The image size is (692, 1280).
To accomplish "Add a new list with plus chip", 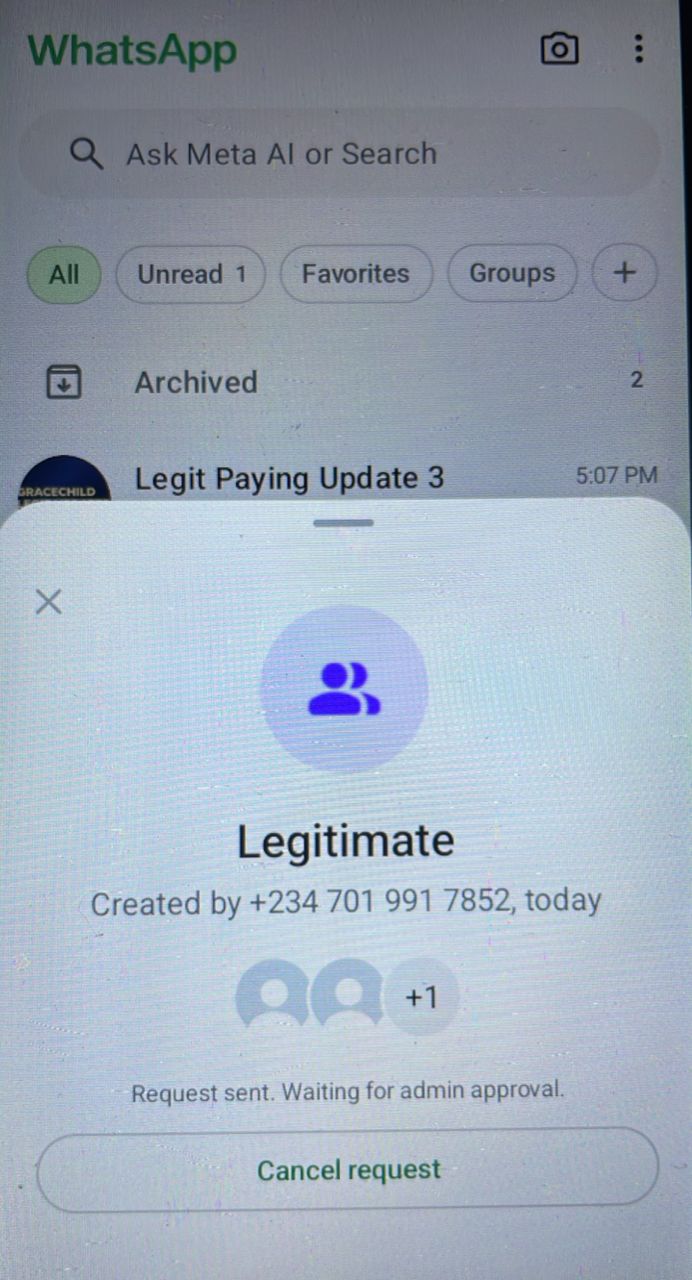I will (x=624, y=273).
